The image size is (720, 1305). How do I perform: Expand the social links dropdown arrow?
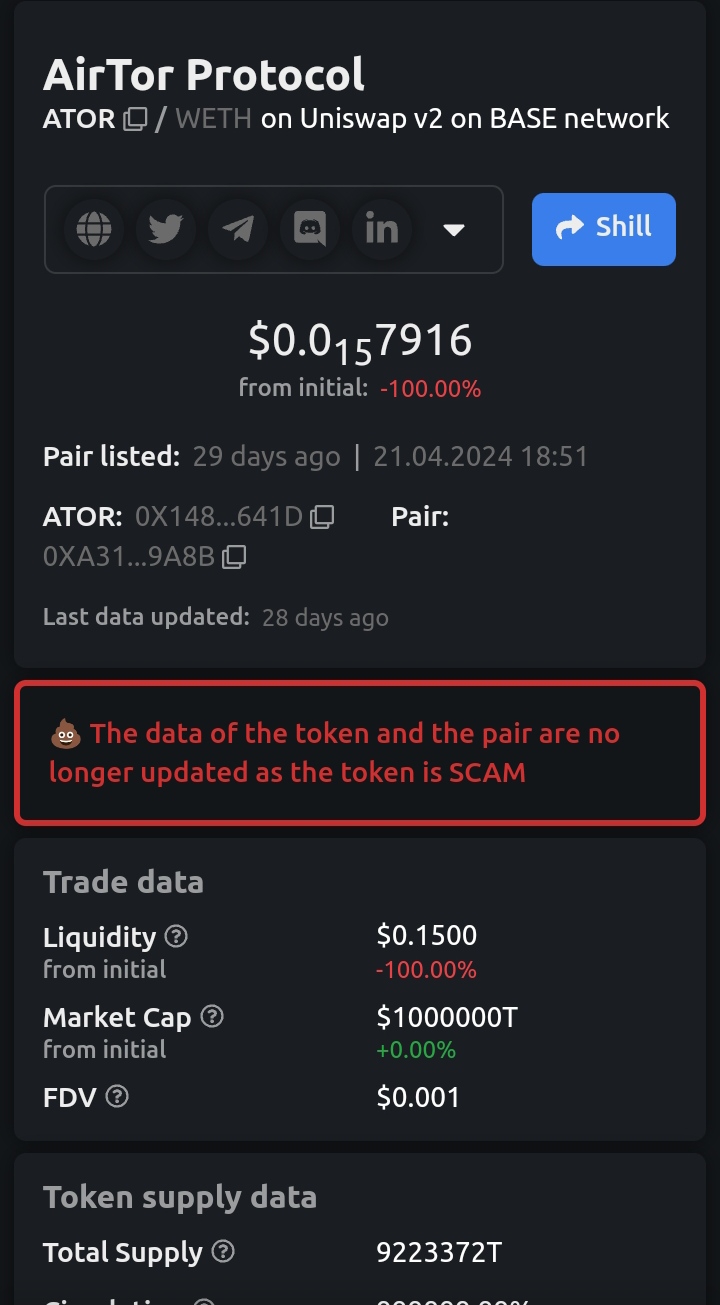tap(454, 230)
